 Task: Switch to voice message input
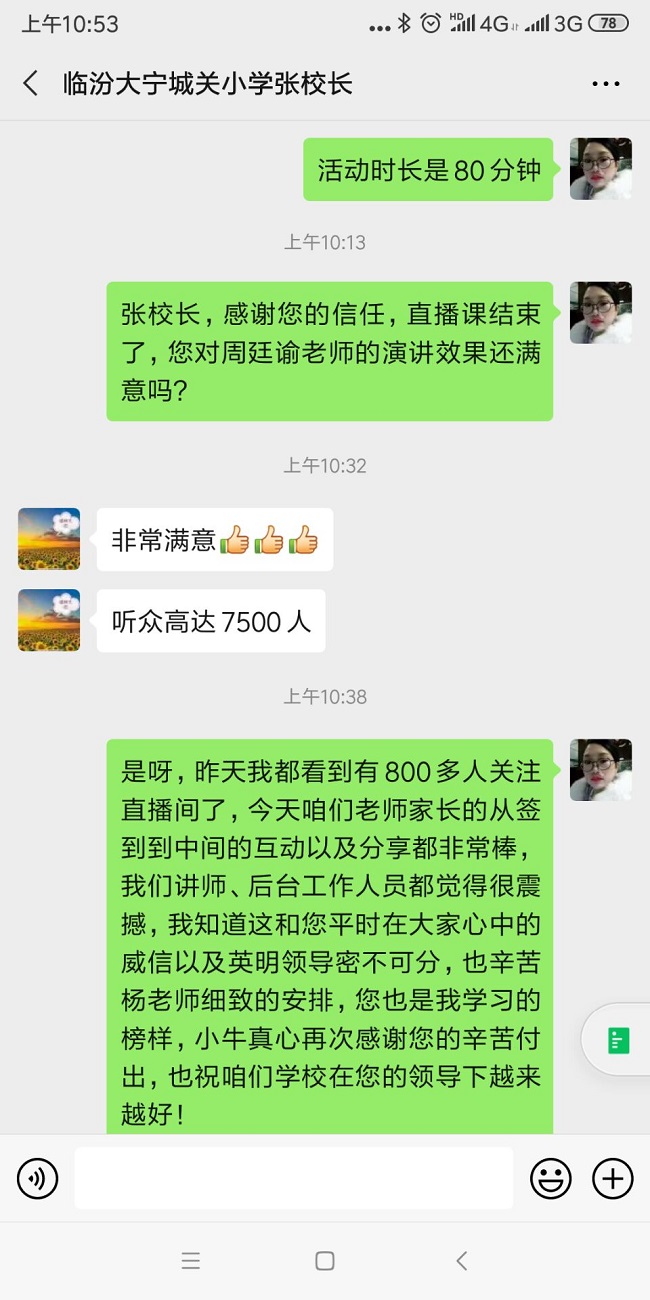click(38, 1179)
